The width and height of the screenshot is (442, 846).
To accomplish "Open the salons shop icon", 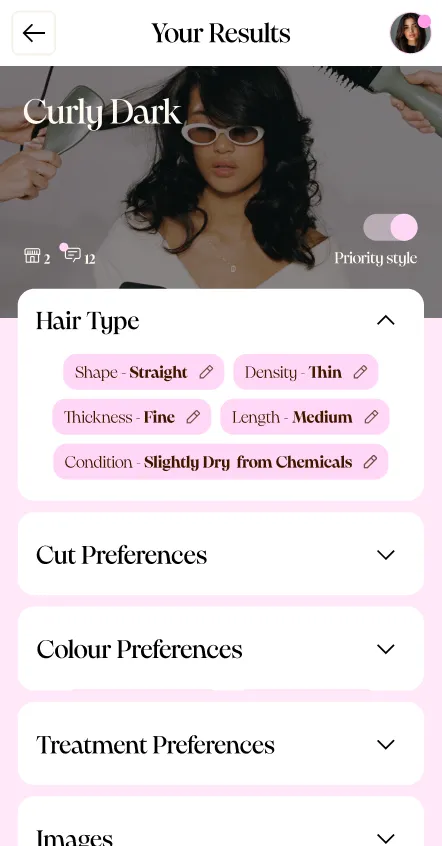I will click(x=32, y=256).
